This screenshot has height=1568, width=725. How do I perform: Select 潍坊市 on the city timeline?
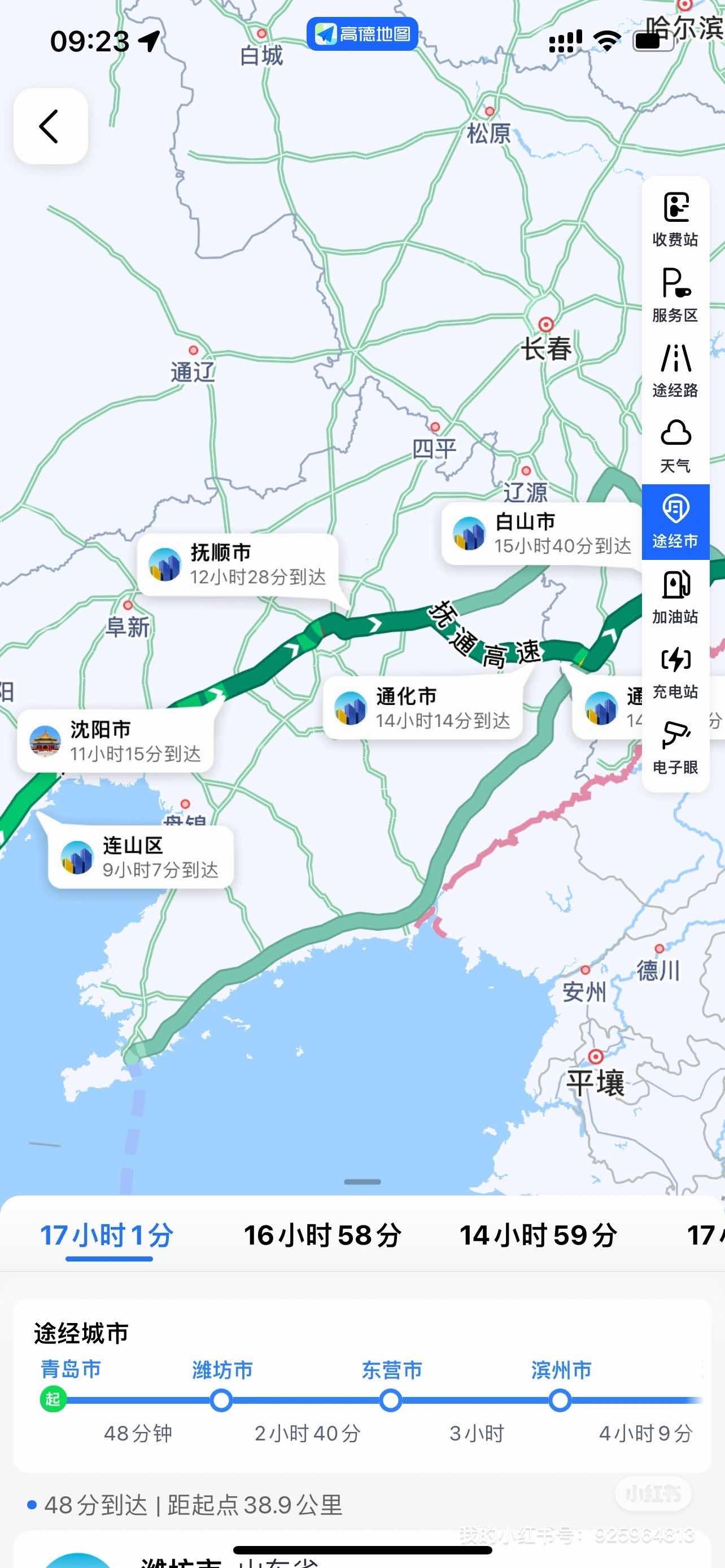[x=222, y=1385]
